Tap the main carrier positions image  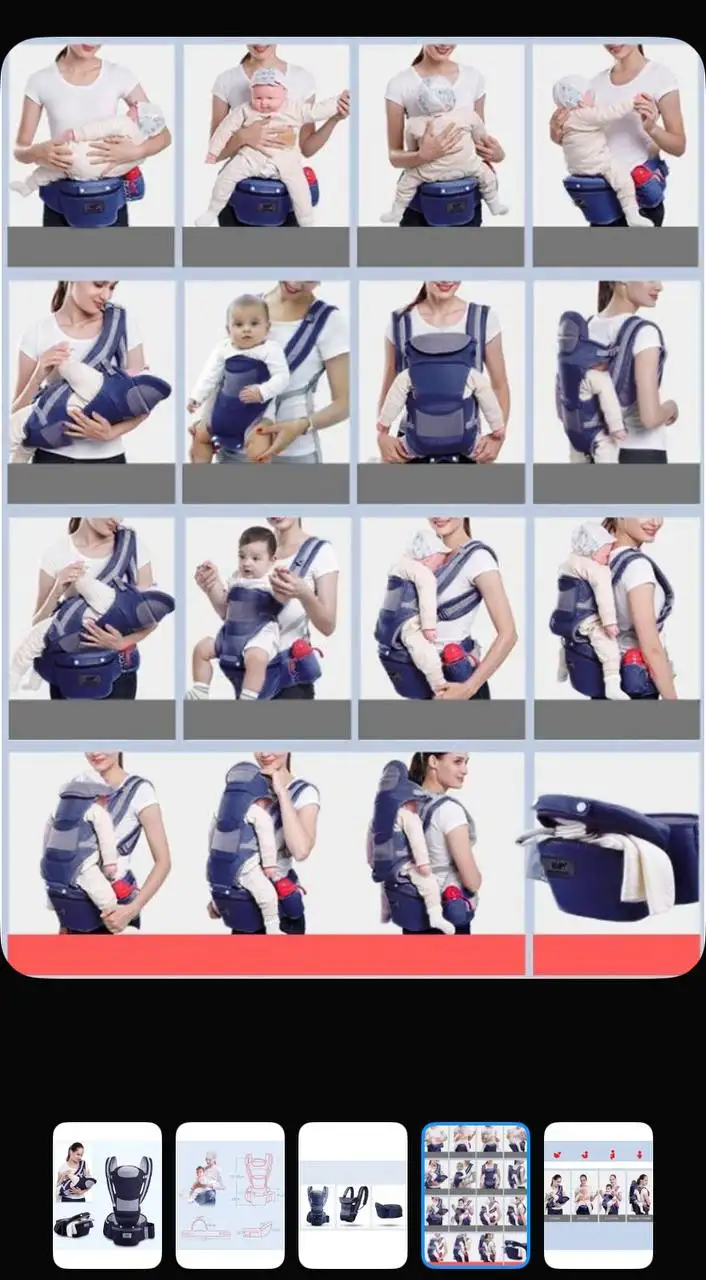click(353, 507)
